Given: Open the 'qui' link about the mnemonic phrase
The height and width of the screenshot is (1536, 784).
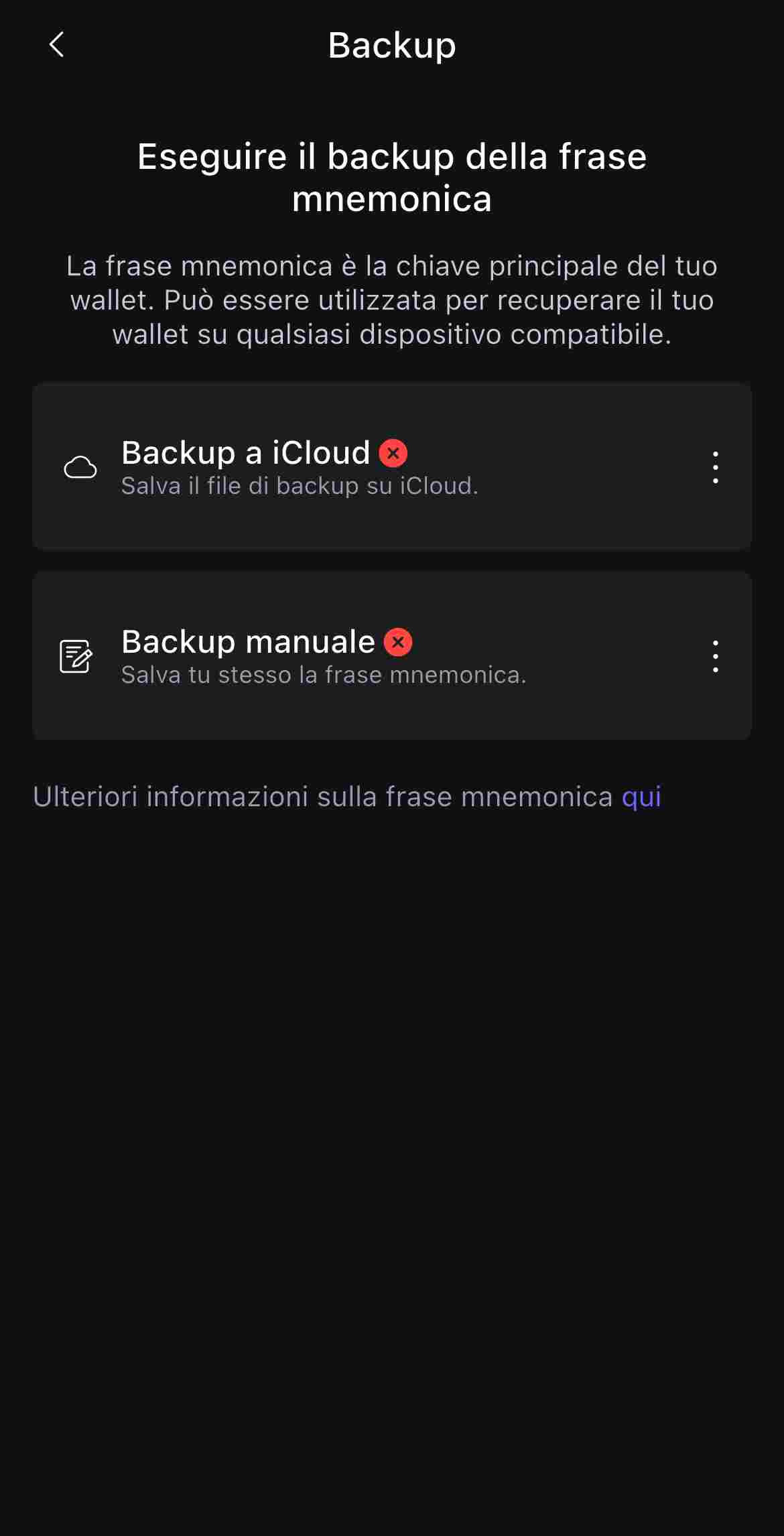Looking at the screenshot, I should 641,797.
